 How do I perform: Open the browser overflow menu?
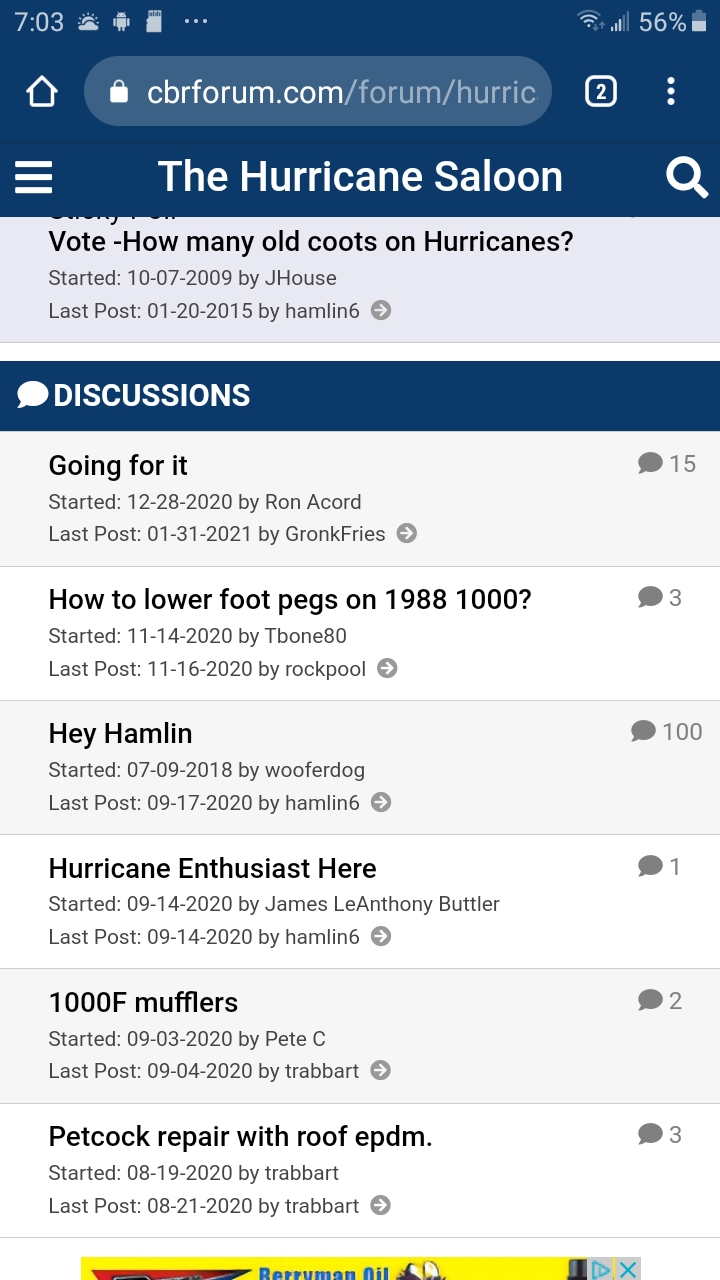(x=671, y=92)
